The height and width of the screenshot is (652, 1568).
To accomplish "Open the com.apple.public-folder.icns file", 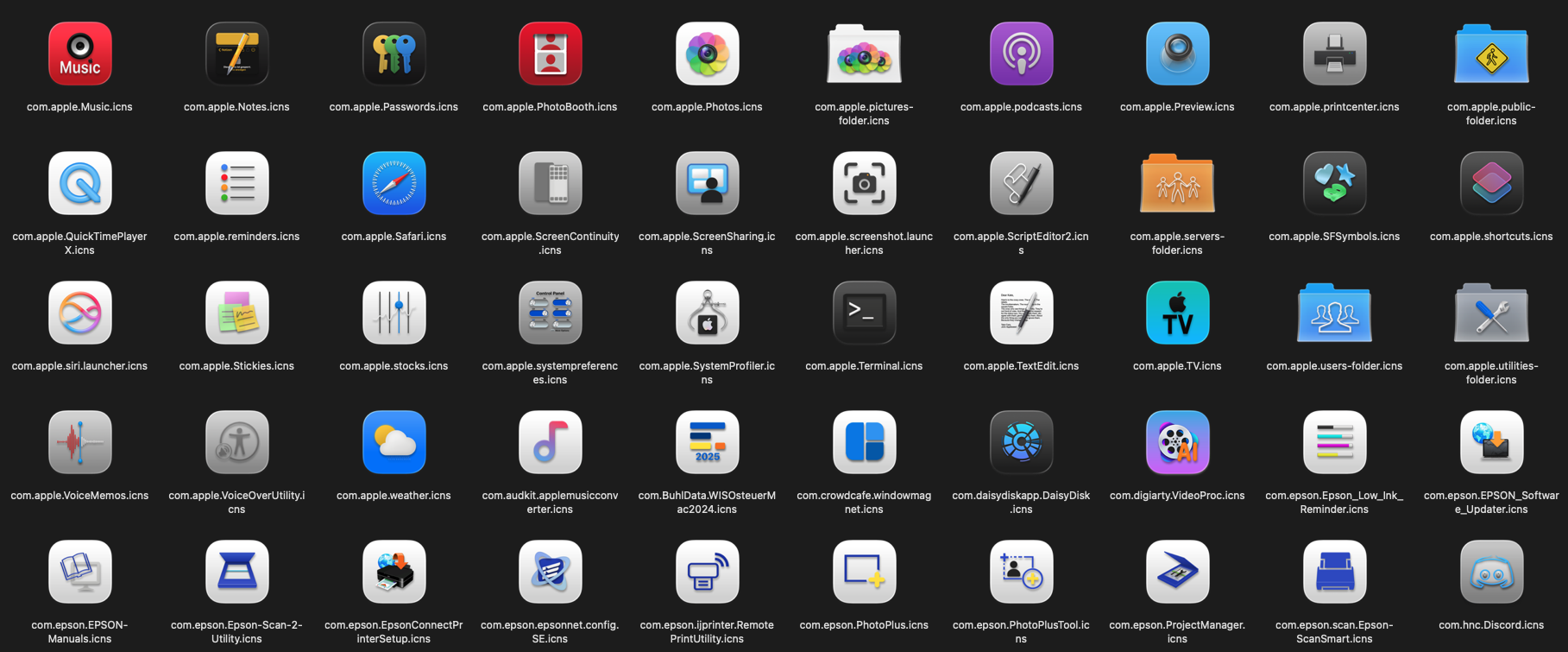I will (x=1490, y=54).
